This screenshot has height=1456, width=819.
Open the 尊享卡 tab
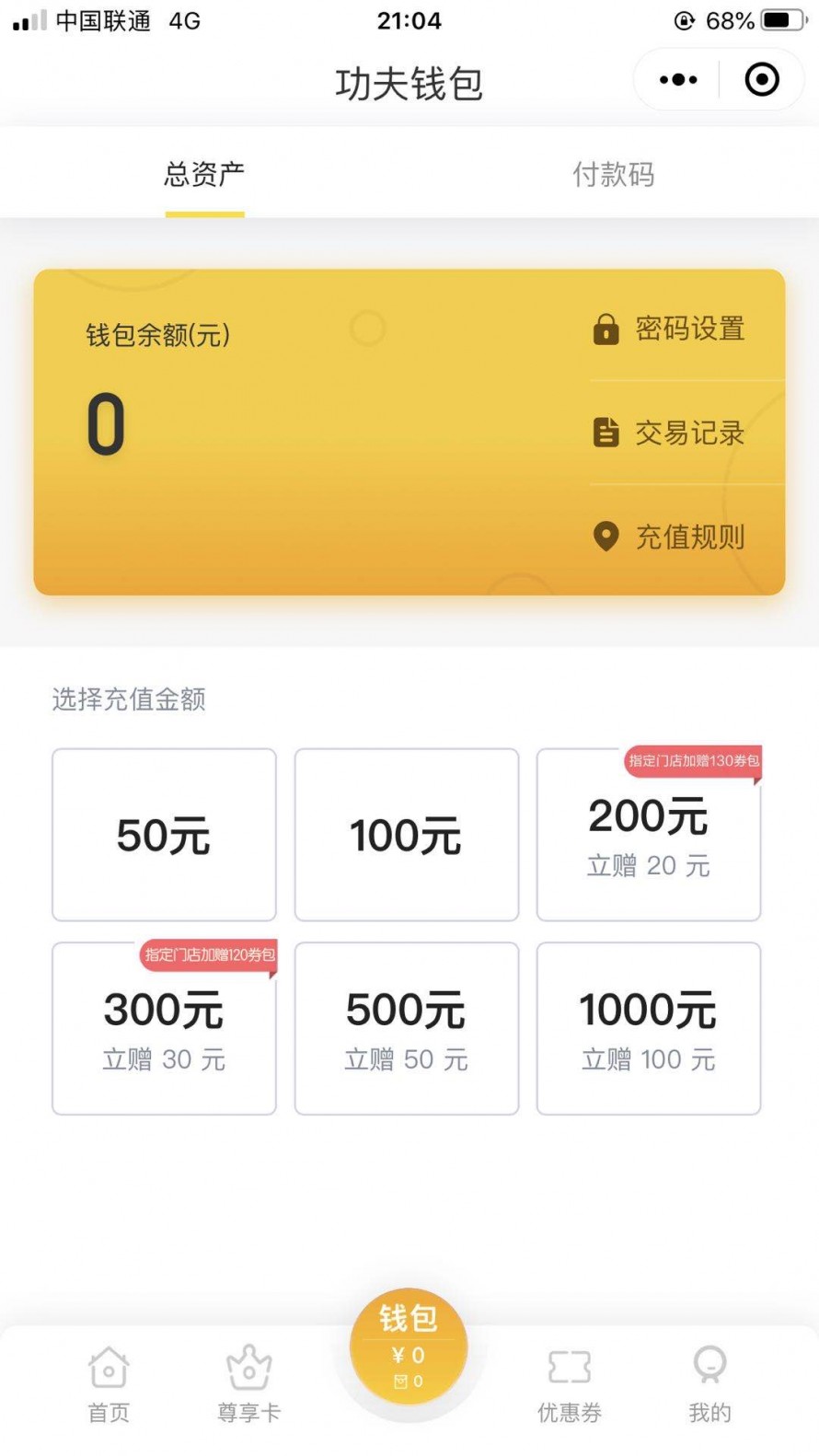point(248,1385)
